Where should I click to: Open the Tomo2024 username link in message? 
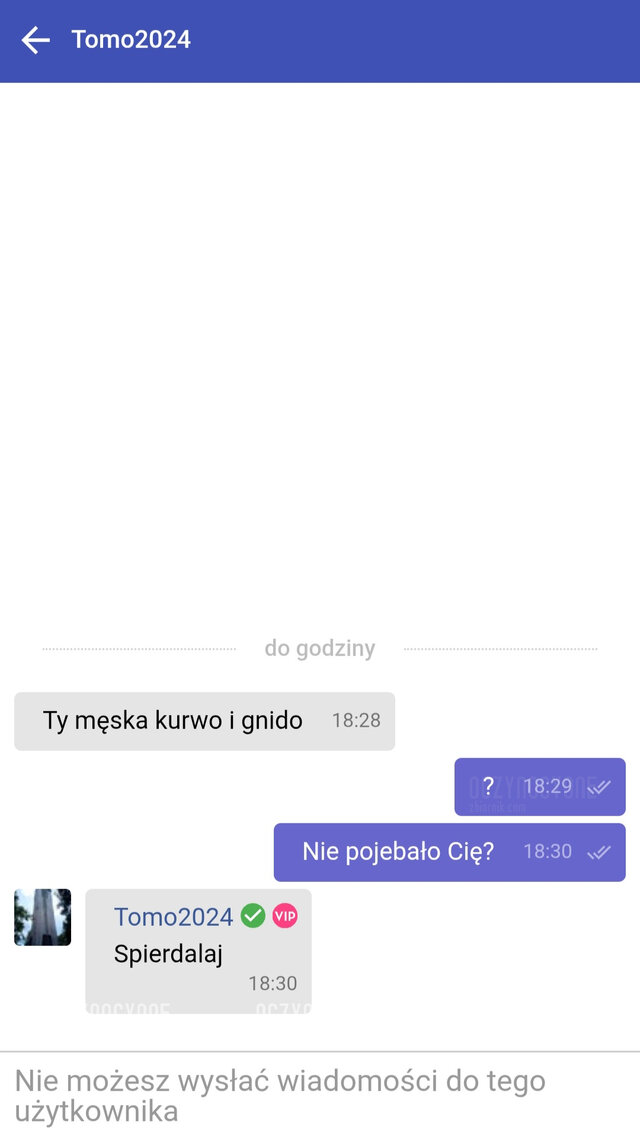[x=173, y=916]
